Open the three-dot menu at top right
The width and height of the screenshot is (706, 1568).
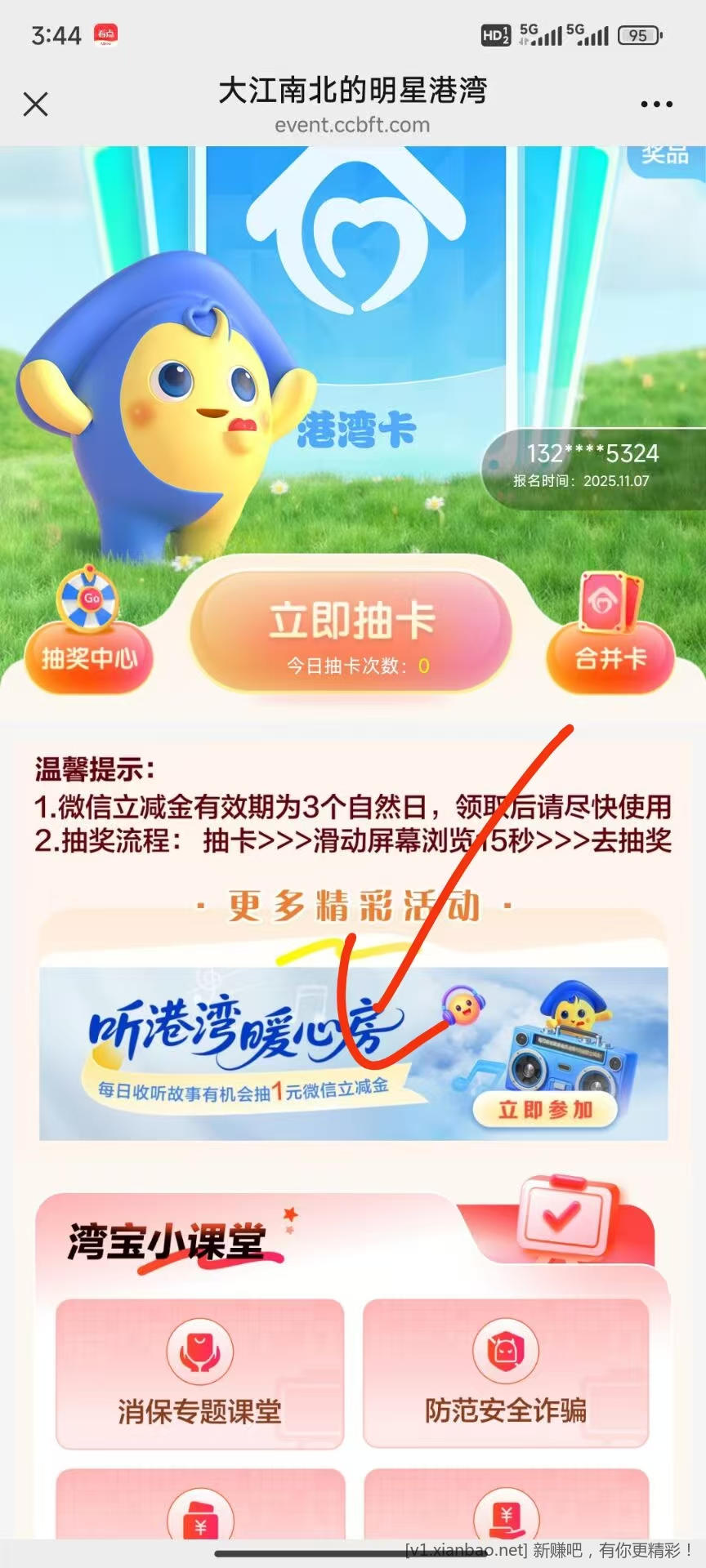[x=657, y=104]
